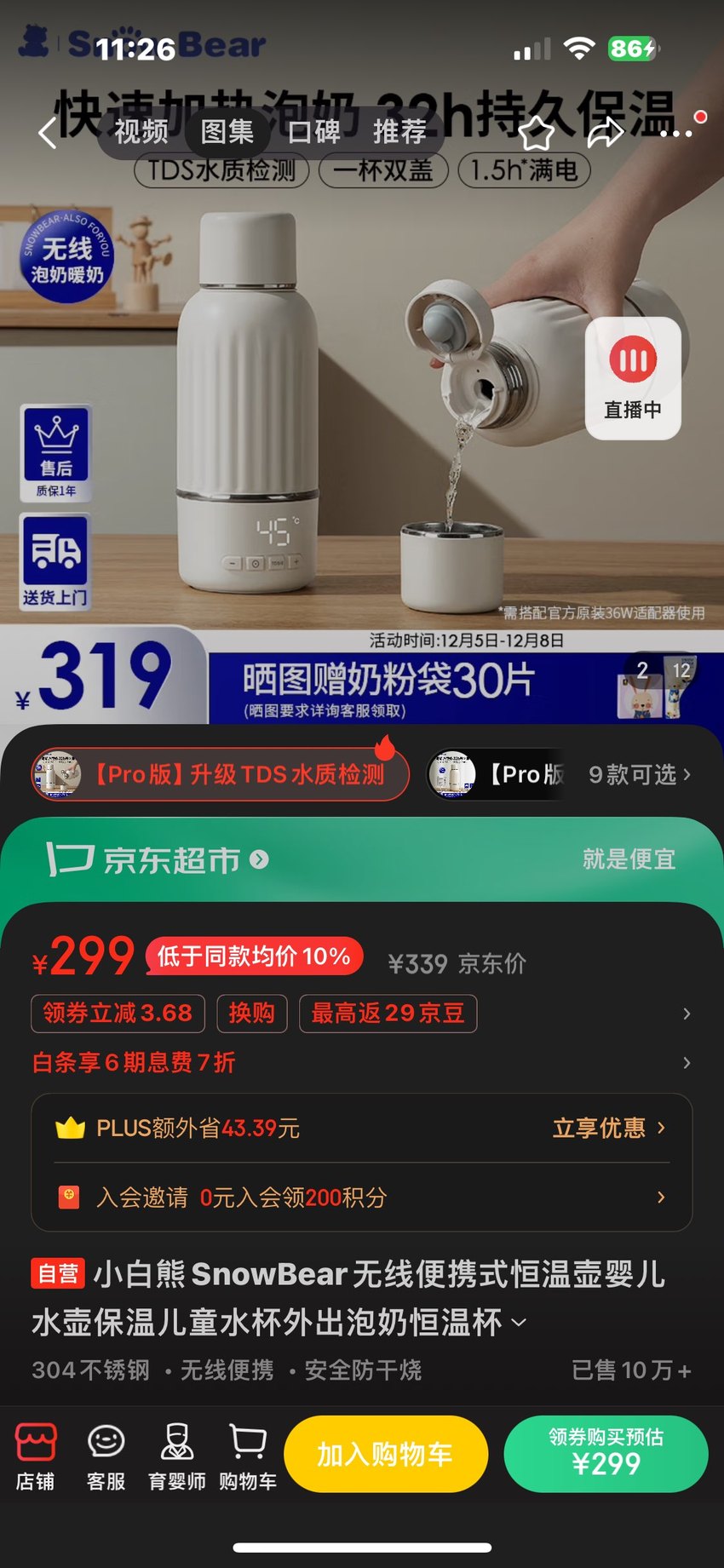Expand the full product title

tap(519, 1323)
